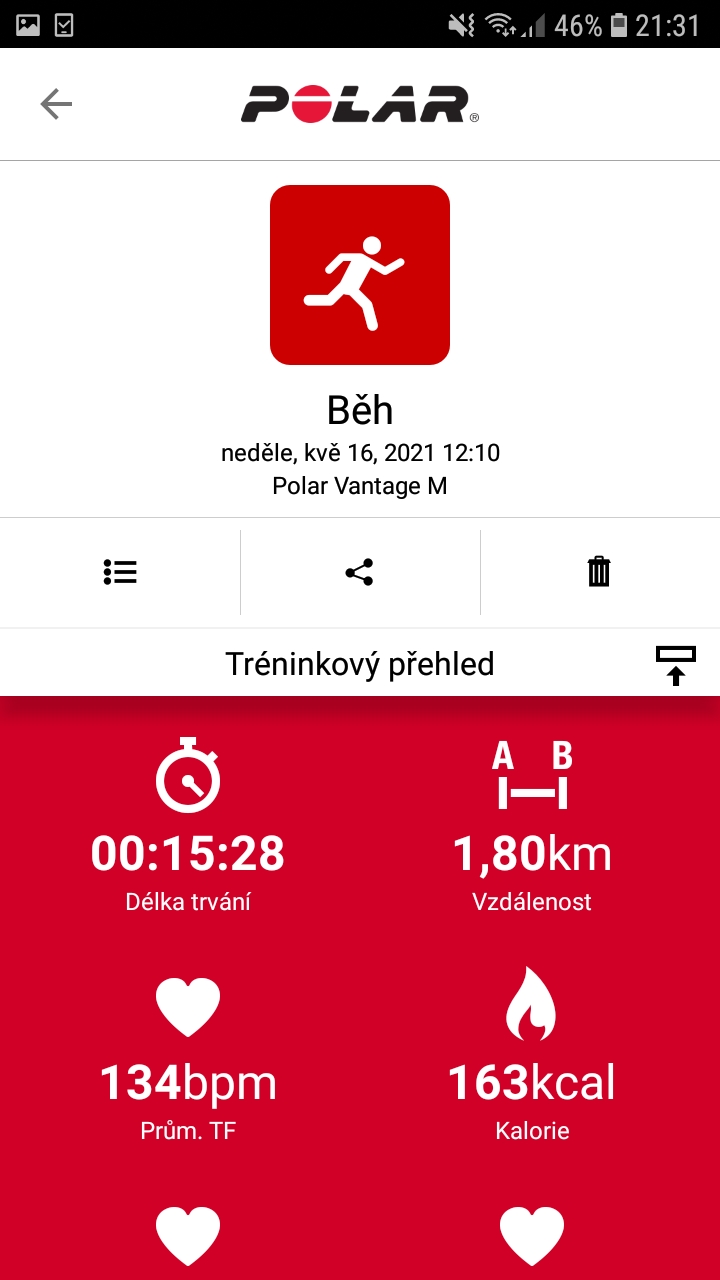Share this Běh training session
Image resolution: width=720 pixels, height=1280 pixels.
[x=359, y=572]
